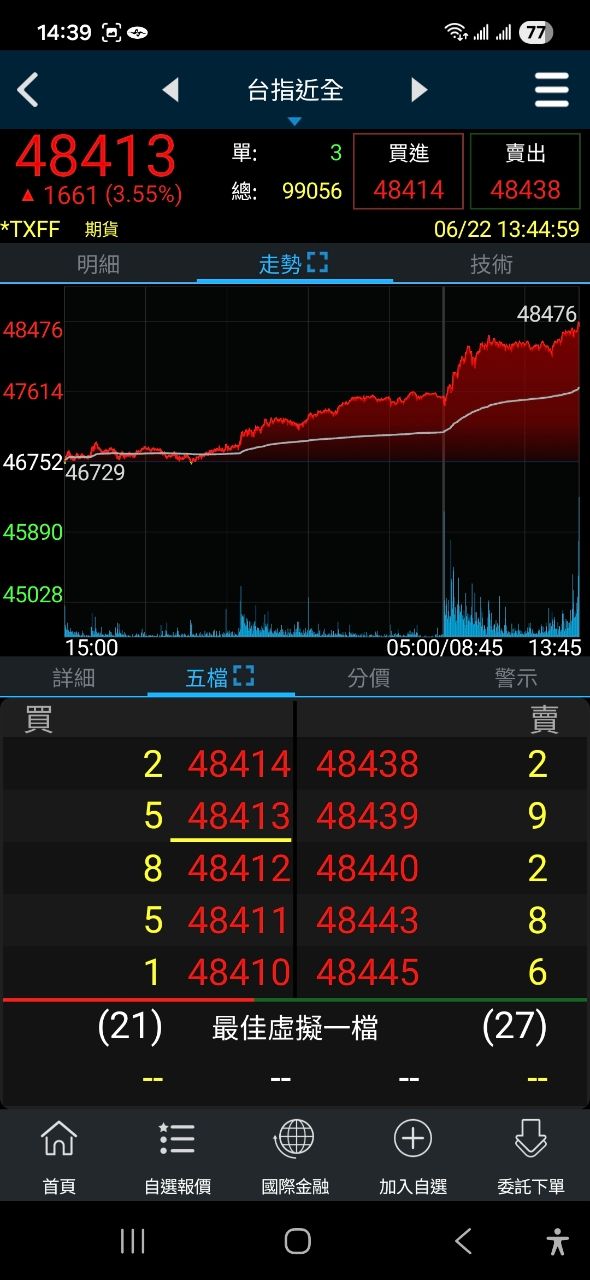Open the 警示 tab

click(x=516, y=677)
